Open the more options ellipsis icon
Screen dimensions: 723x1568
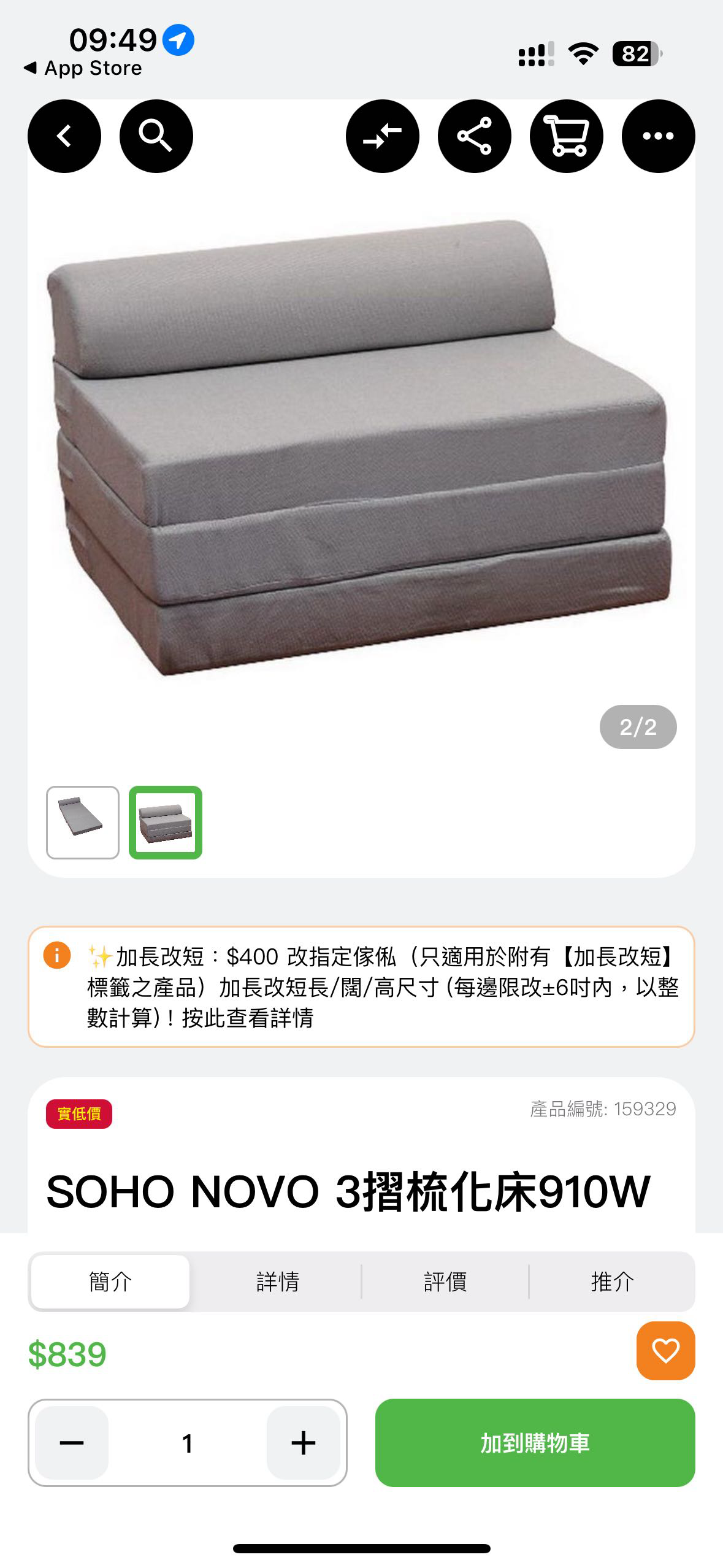click(657, 136)
